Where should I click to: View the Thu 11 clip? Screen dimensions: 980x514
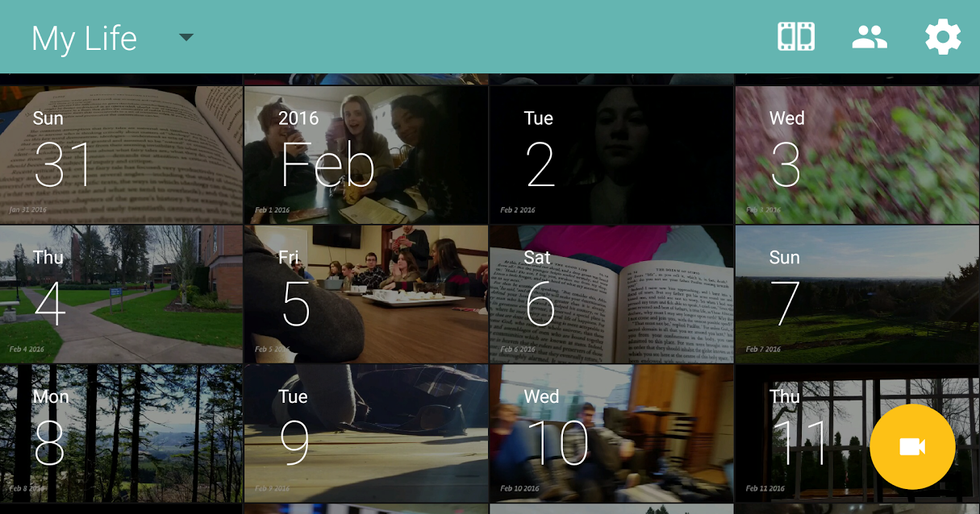(x=800, y=433)
